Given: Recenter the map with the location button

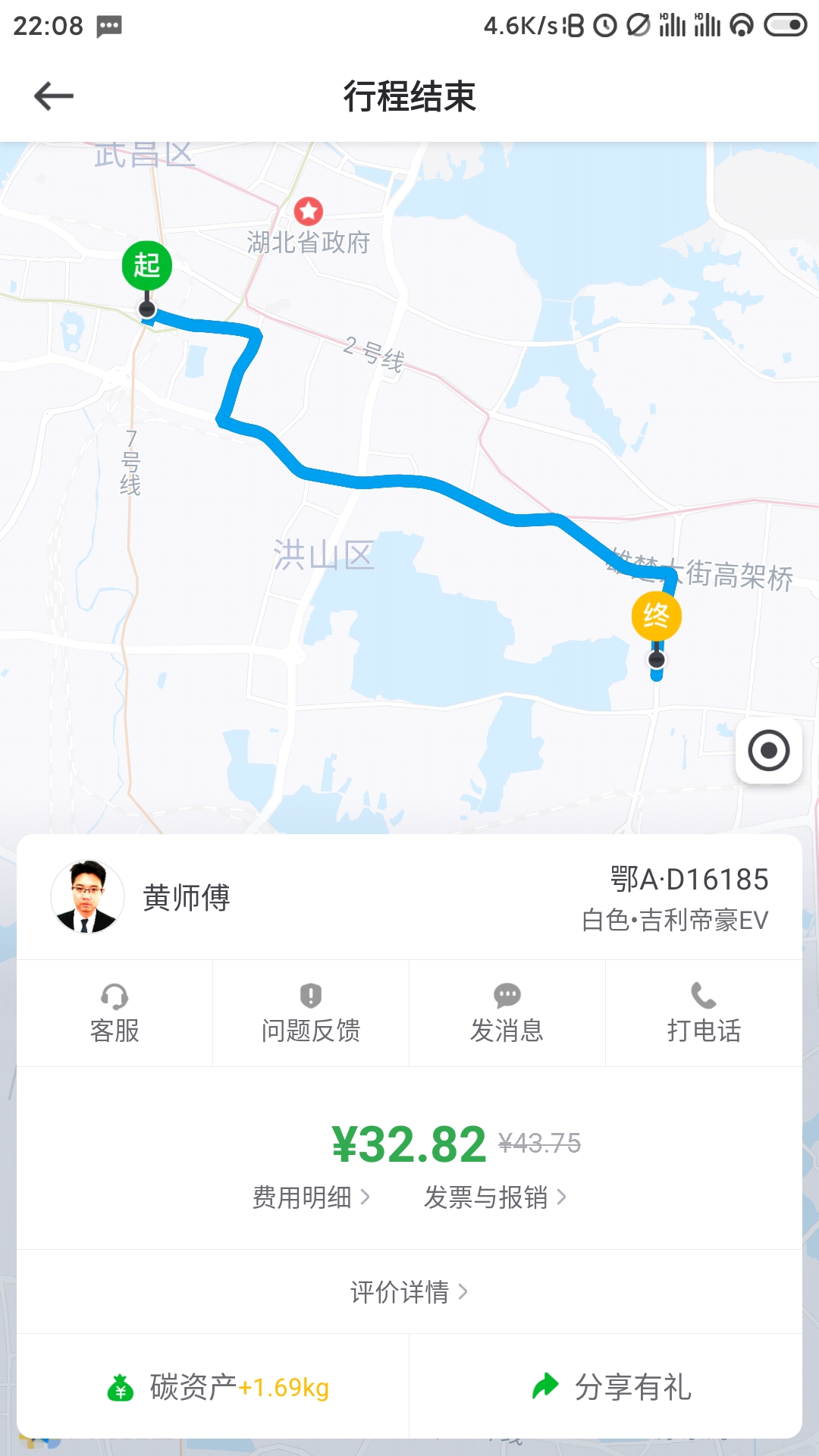Looking at the screenshot, I should pos(768,751).
